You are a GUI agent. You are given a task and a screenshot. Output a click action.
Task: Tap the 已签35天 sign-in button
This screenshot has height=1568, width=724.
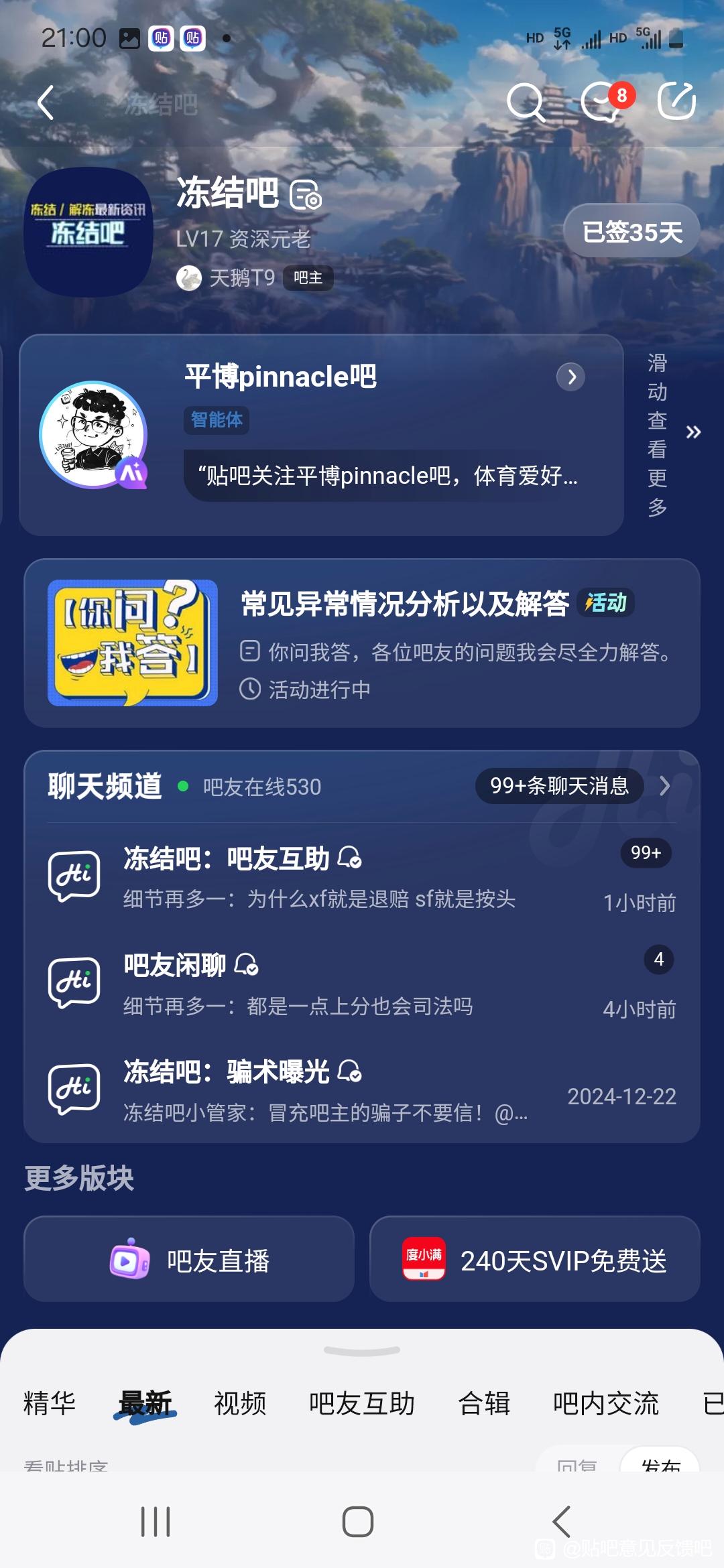click(x=632, y=232)
